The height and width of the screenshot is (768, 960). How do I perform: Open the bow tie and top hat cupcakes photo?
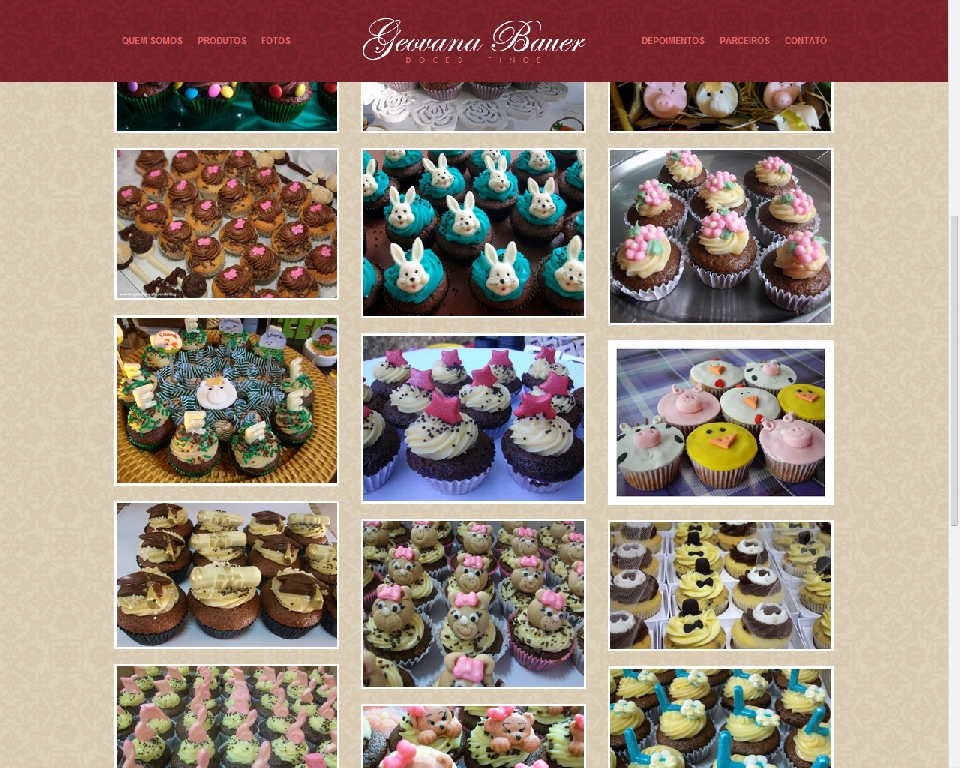pos(720,585)
